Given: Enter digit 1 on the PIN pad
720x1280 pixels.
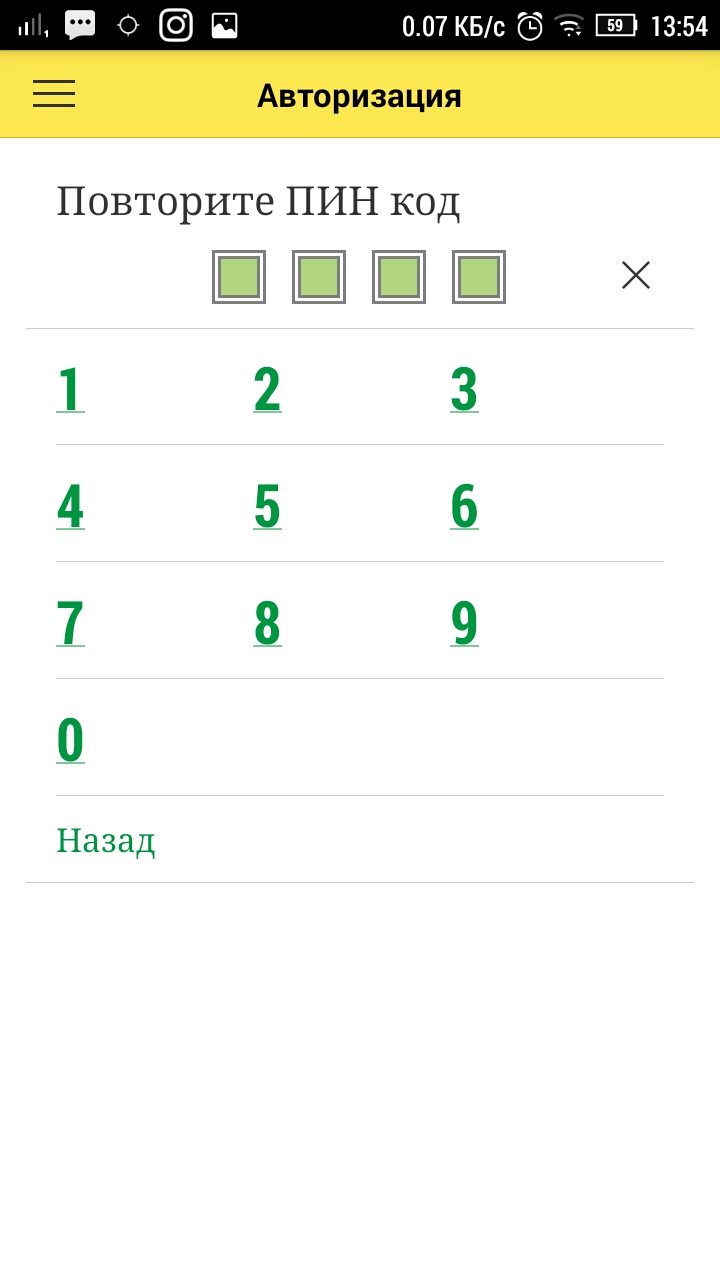Looking at the screenshot, I should pos(70,389).
